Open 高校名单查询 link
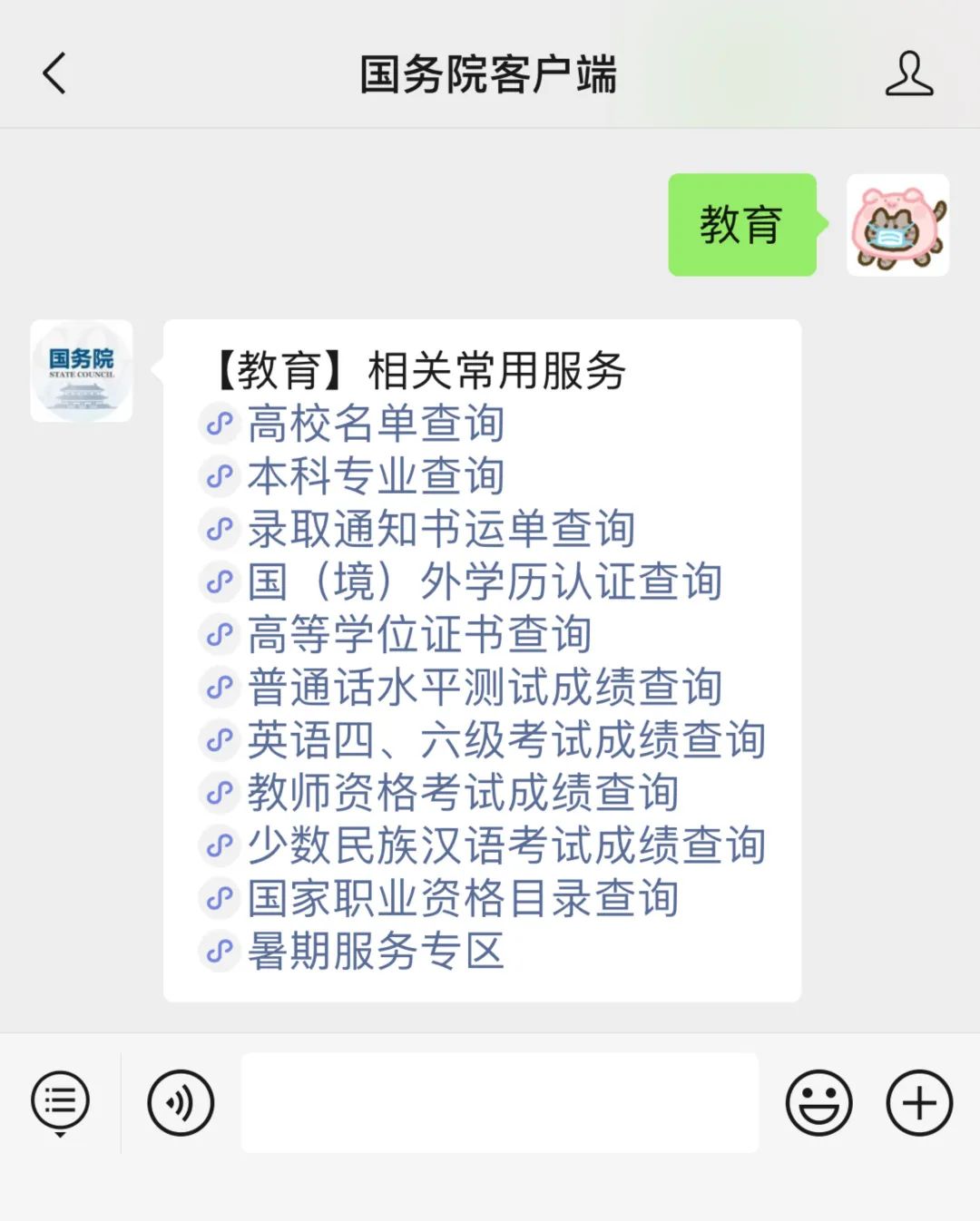 (376, 424)
